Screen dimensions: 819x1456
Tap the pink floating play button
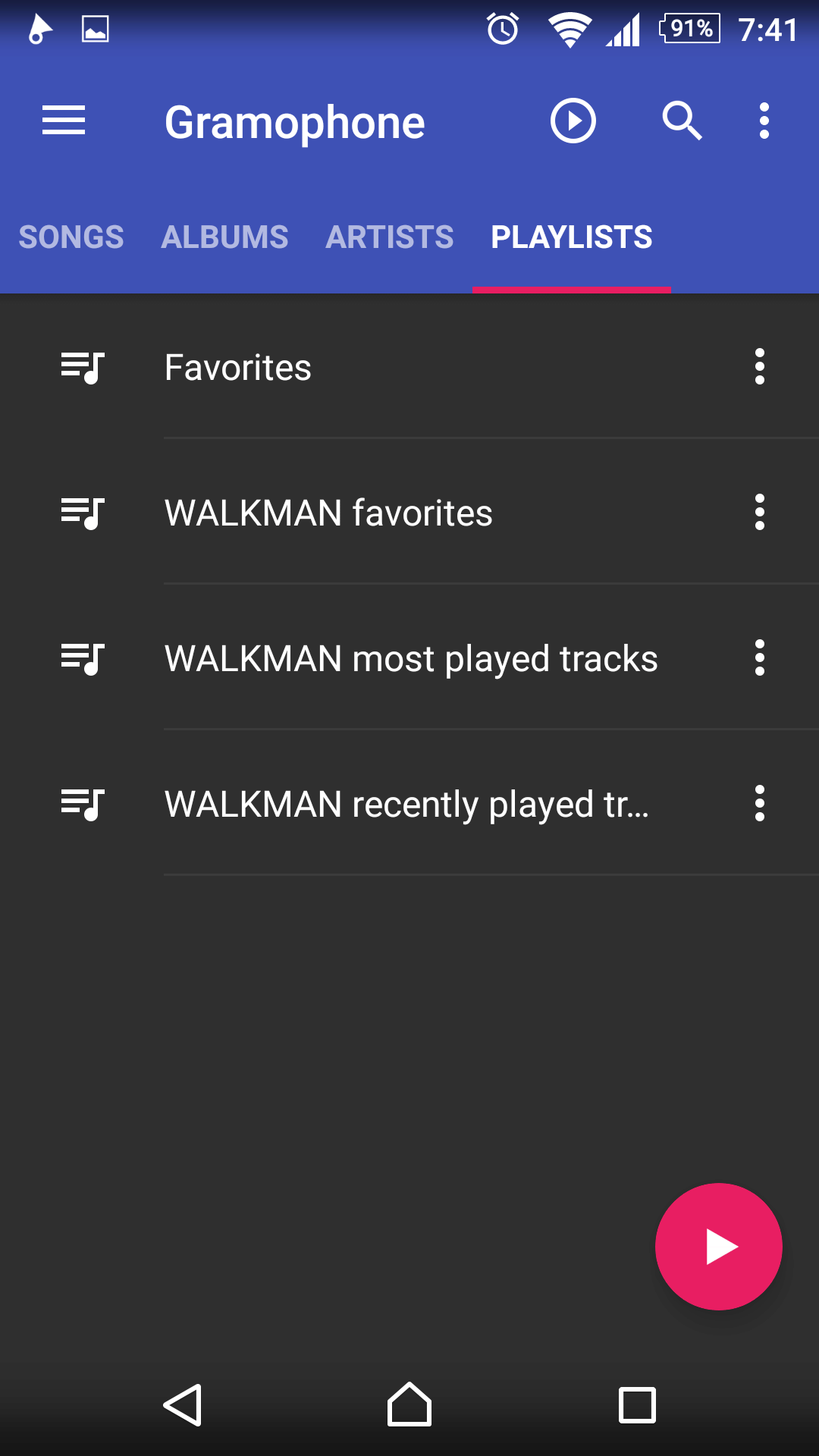click(719, 1247)
